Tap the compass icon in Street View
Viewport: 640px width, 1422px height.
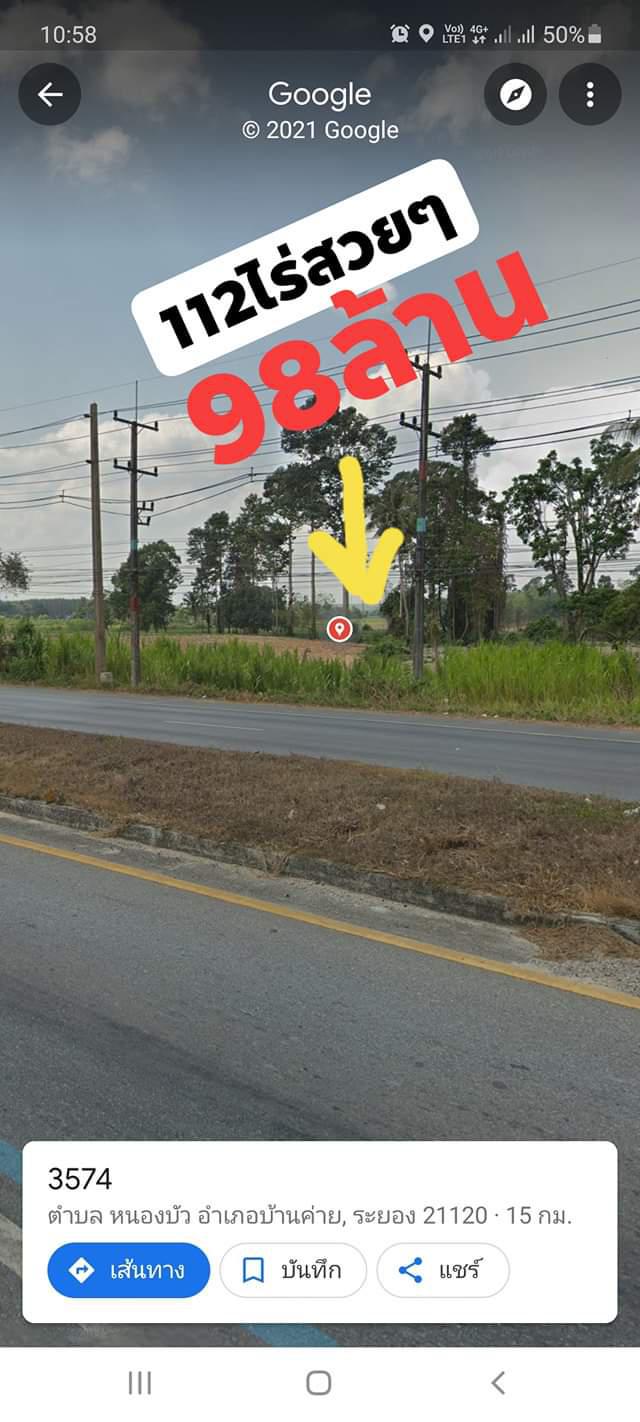(515, 94)
